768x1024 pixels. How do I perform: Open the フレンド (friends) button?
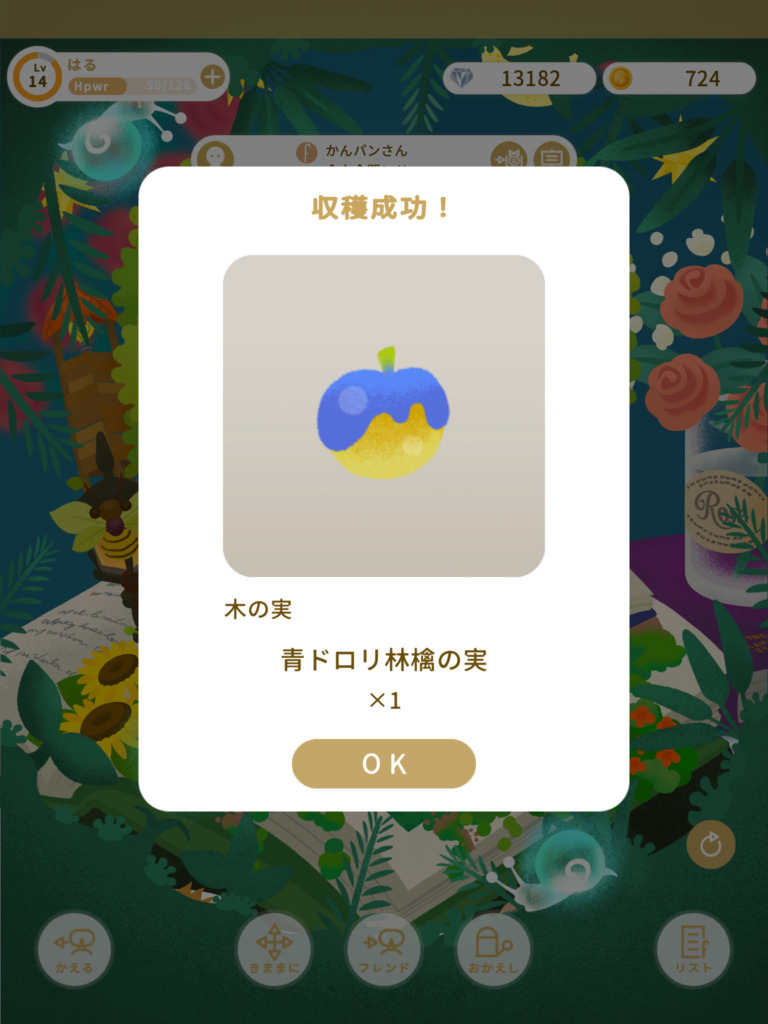384,949
